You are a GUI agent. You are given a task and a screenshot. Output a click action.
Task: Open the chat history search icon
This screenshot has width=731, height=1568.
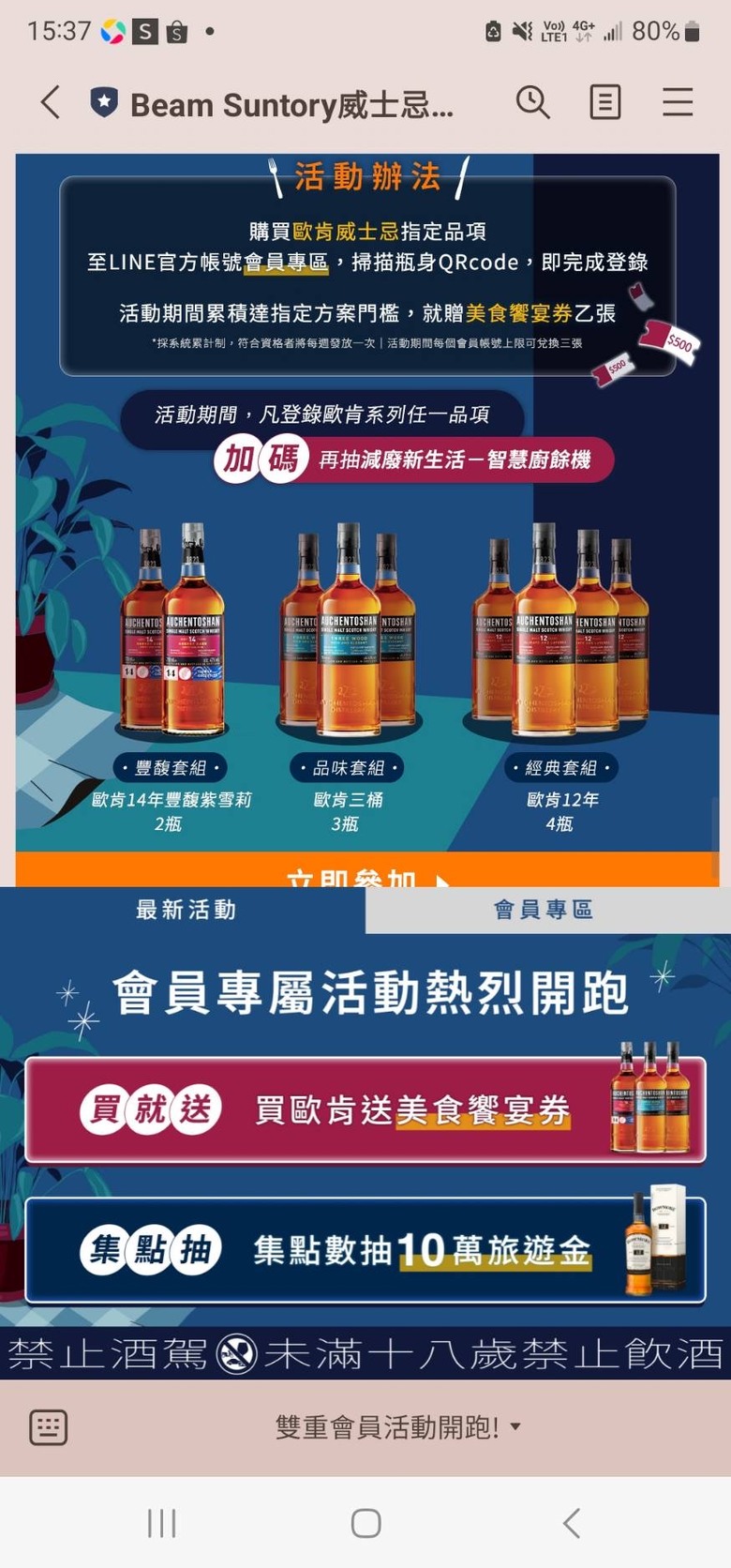tap(532, 102)
